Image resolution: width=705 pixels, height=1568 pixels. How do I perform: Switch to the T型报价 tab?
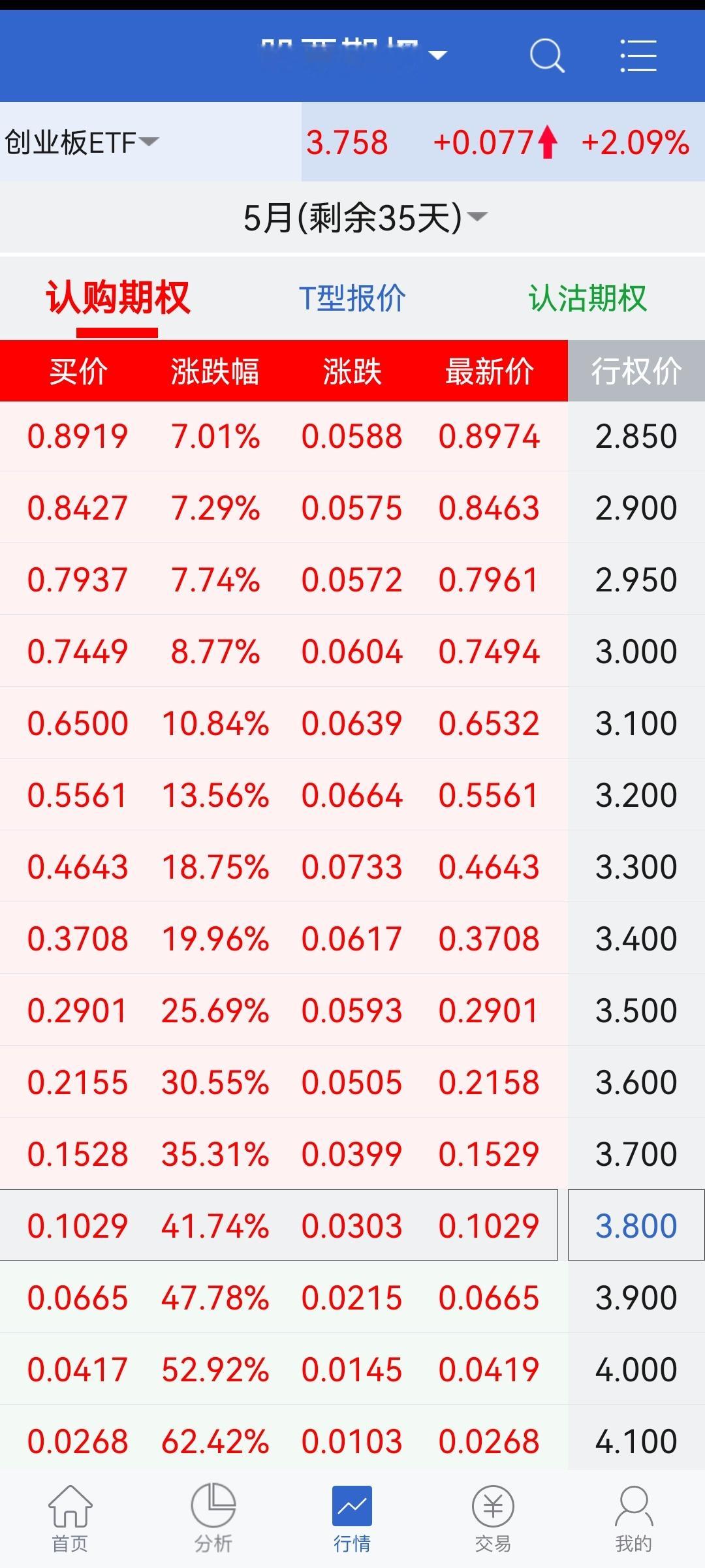tap(352, 298)
